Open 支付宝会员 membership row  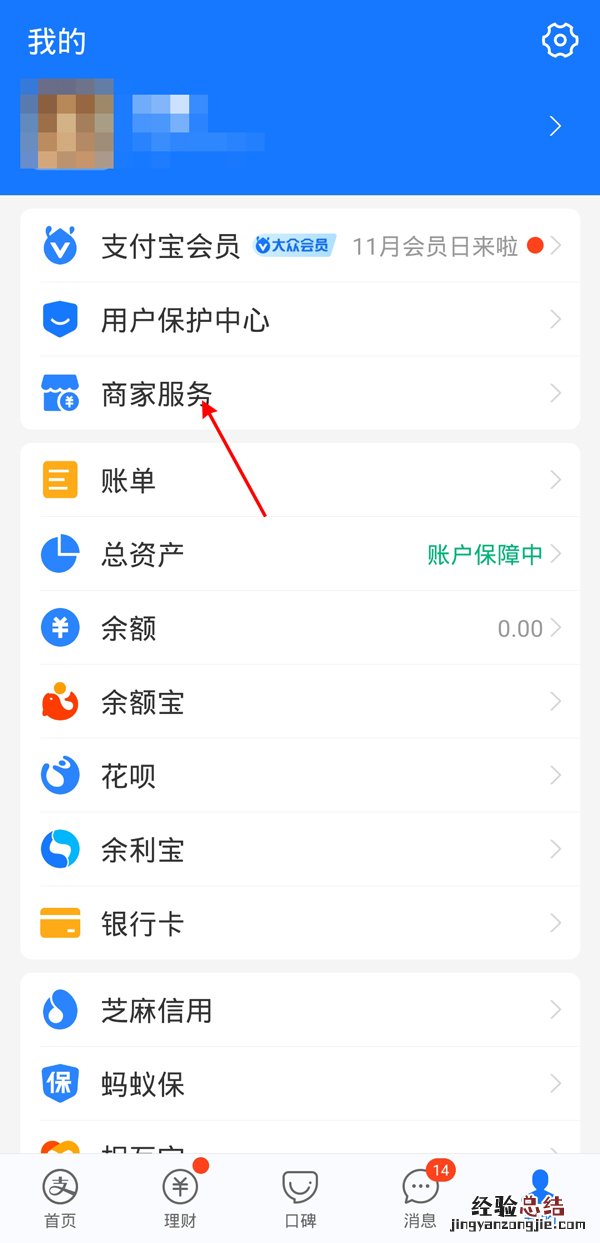[300, 246]
